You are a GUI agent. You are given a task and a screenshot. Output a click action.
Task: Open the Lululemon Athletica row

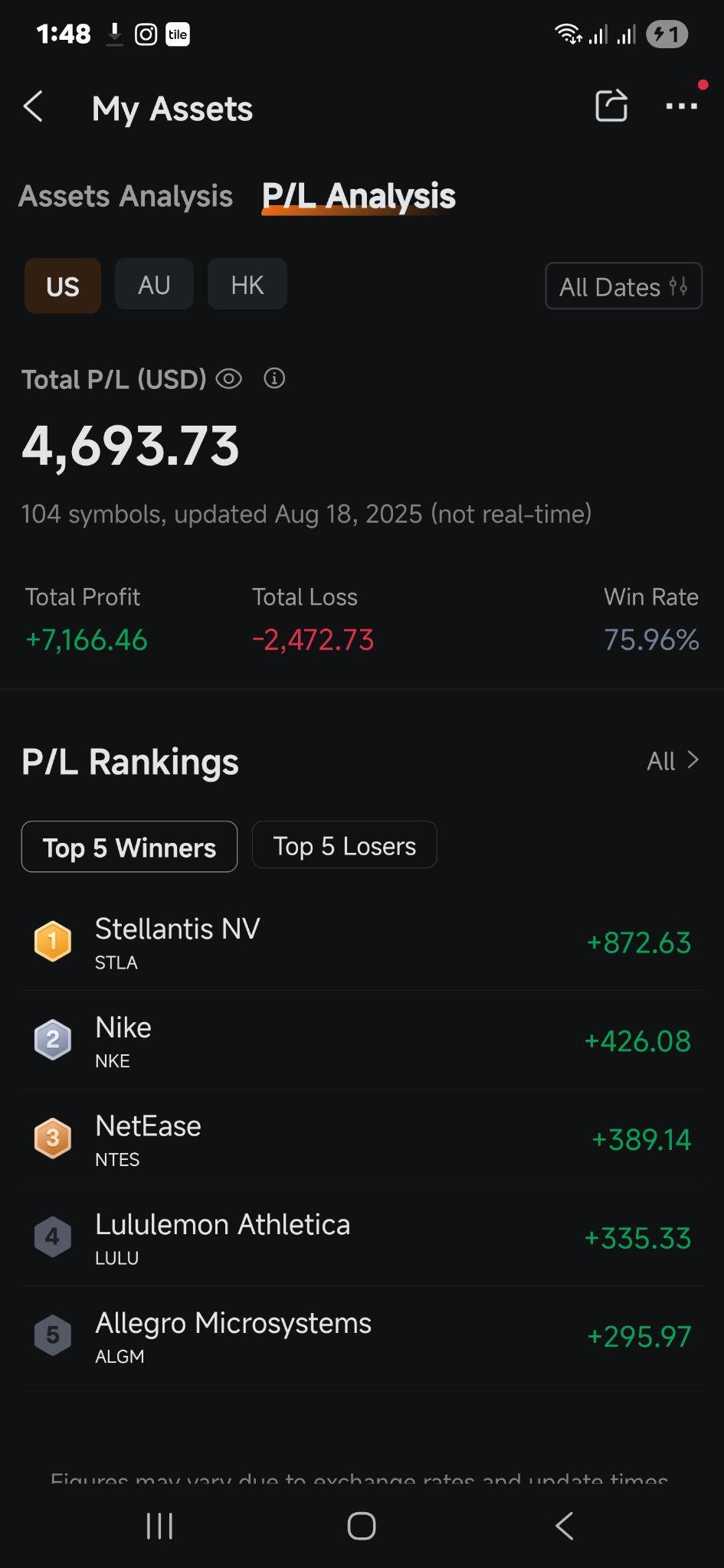362,1237
